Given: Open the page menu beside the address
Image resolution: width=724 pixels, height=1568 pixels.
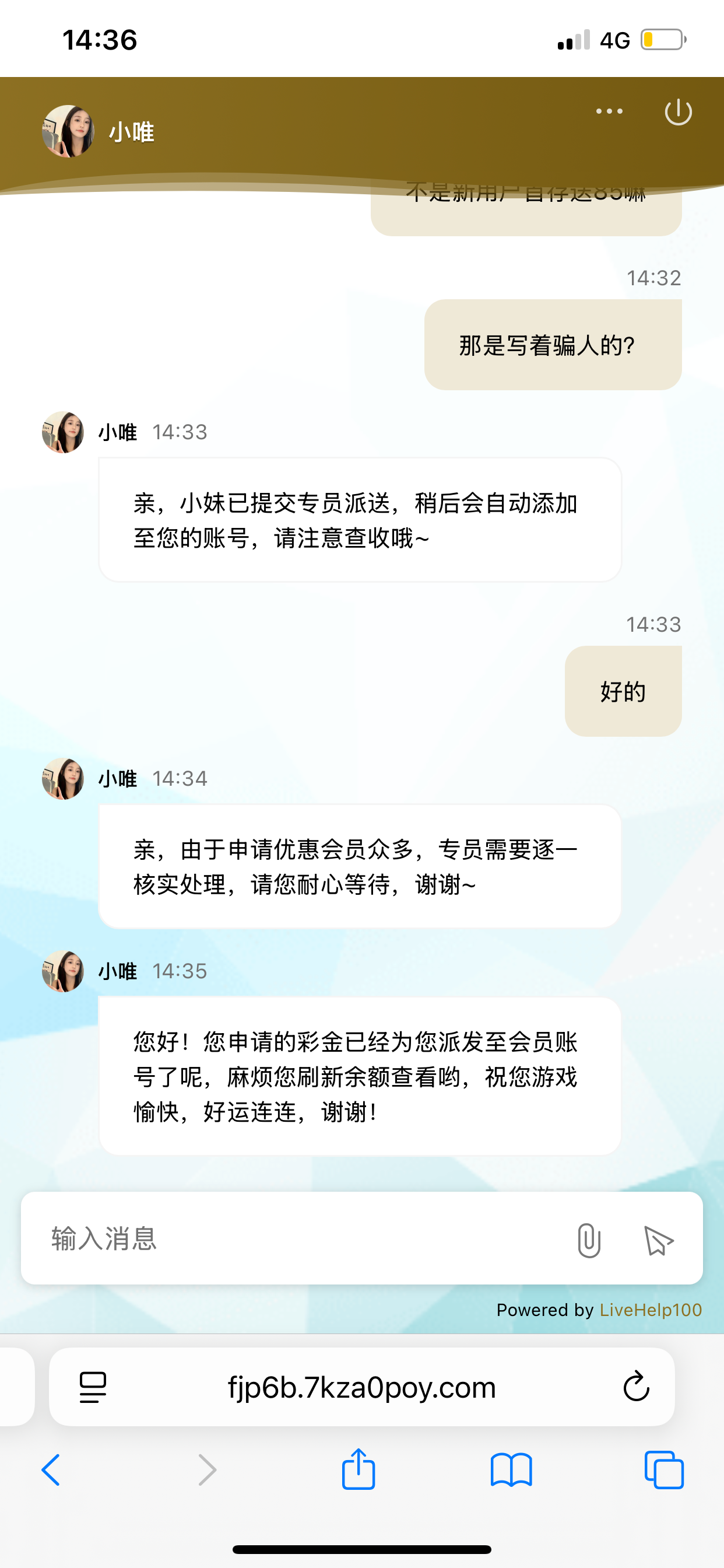Looking at the screenshot, I should click(x=93, y=1388).
